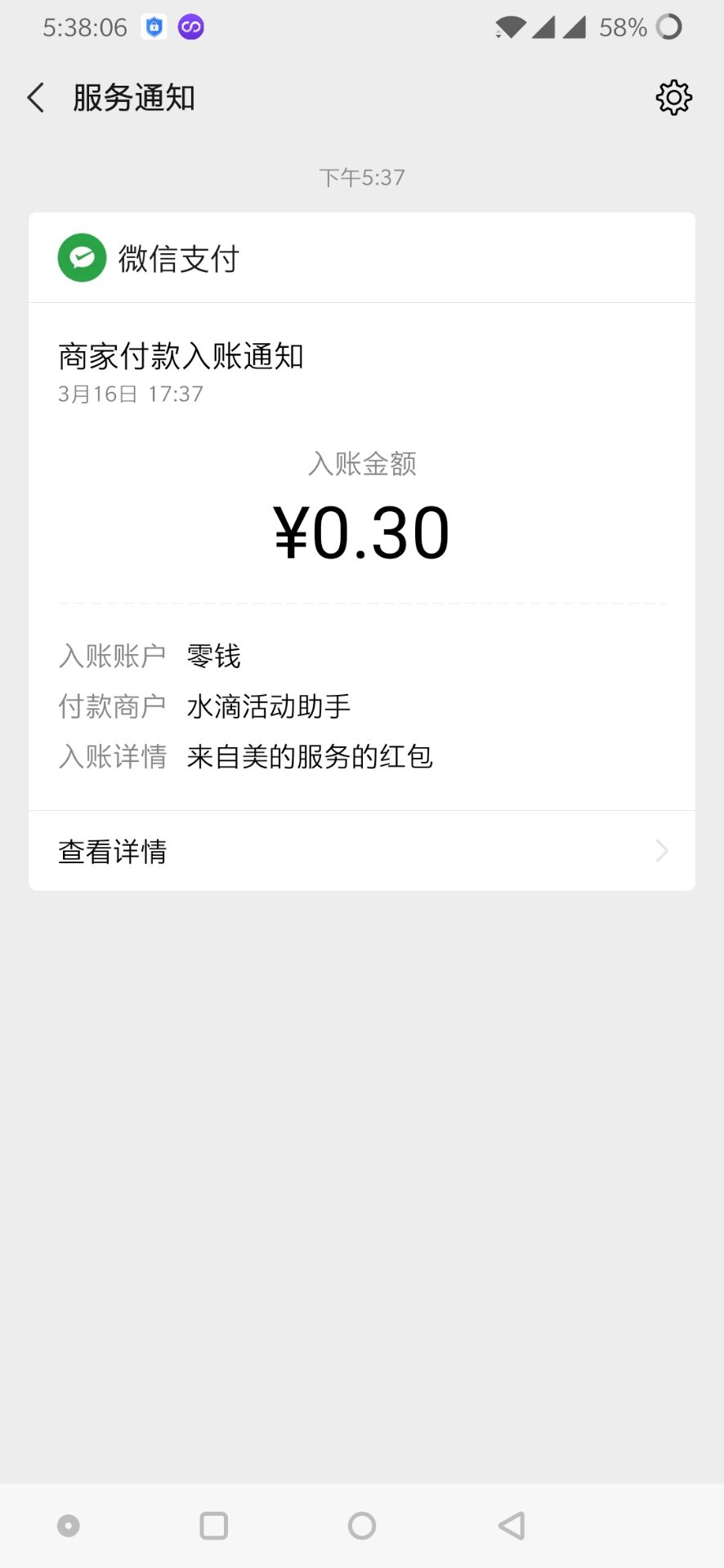The width and height of the screenshot is (724, 1568).
Task: Open the recent apps overview
Action: click(214, 1526)
